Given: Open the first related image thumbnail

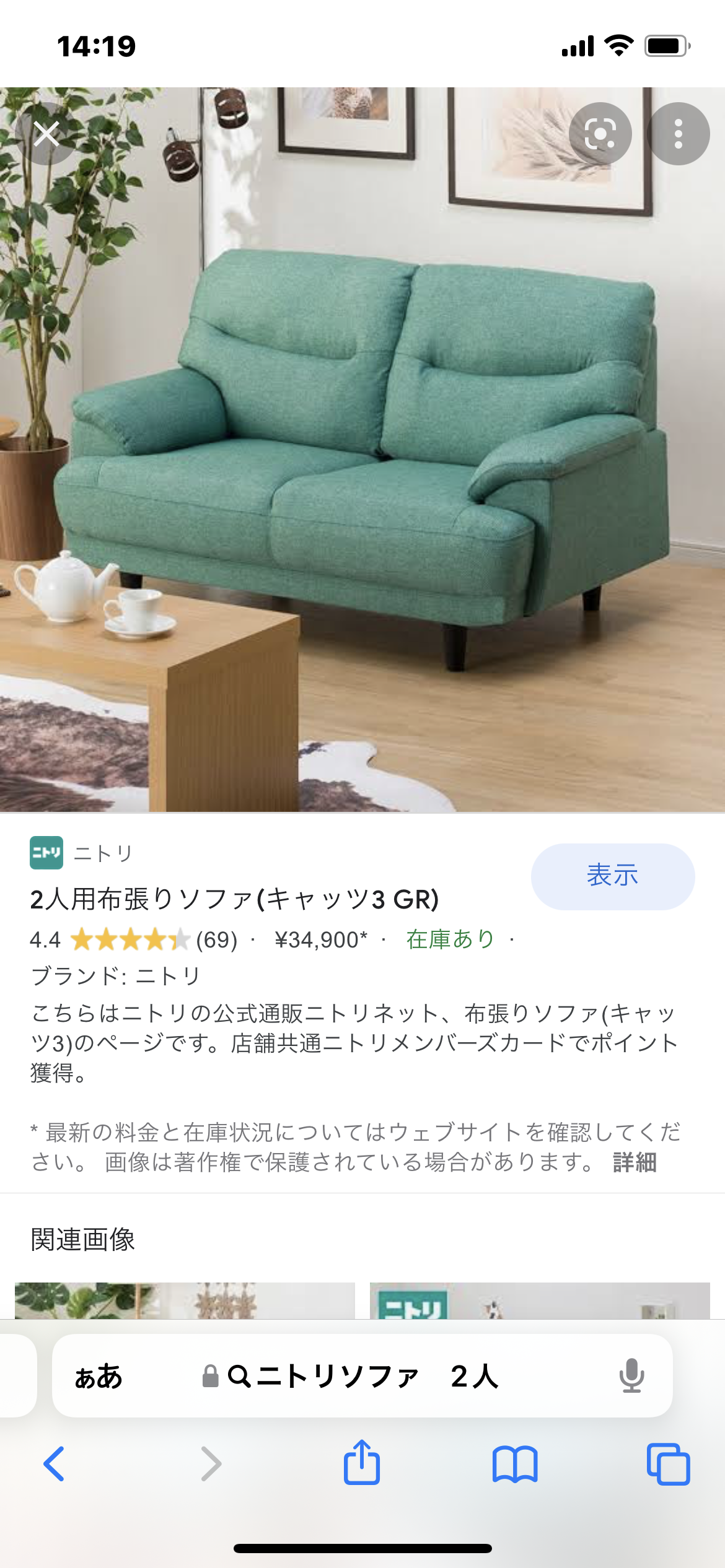Looking at the screenshot, I should click(185, 1300).
